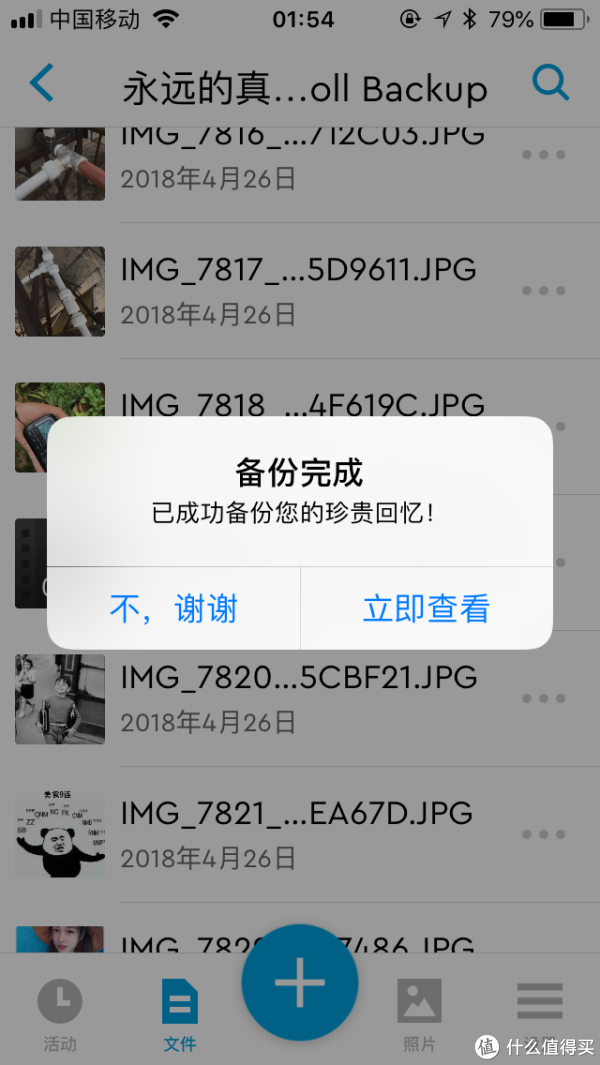Open more options for IMG_7820
The image size is (600, 1065).
click(543, 699)
